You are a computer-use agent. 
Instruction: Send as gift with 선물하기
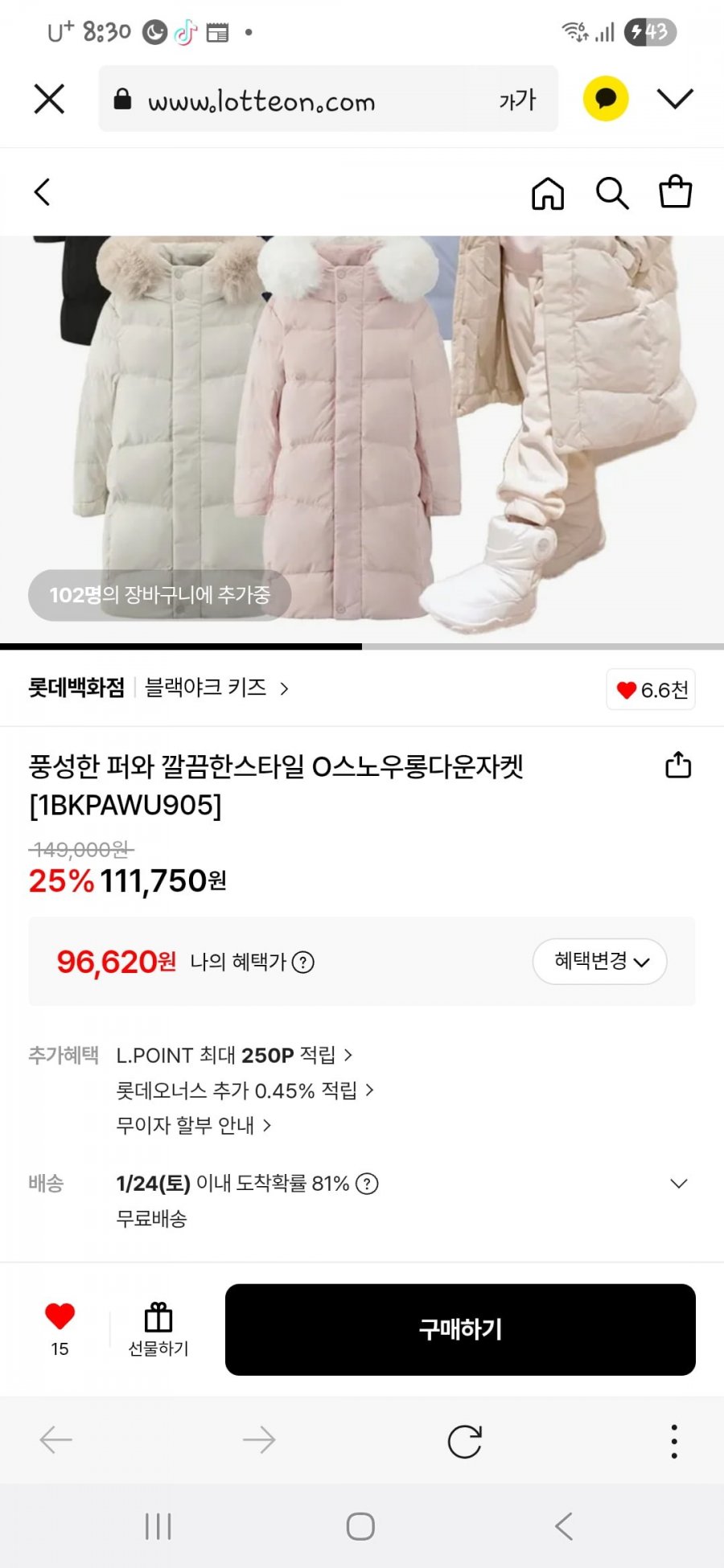[158, 1330]
